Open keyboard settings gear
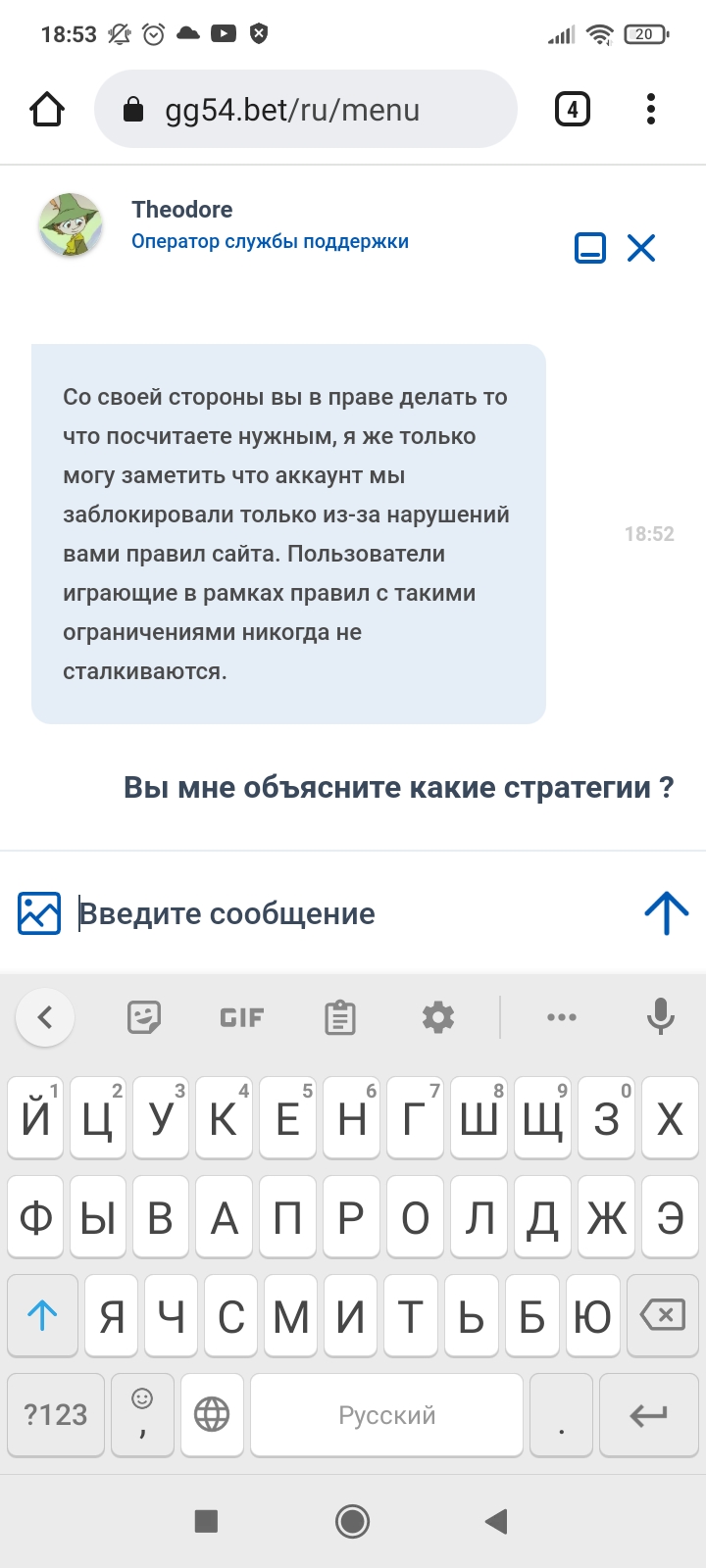Viewport: 706px width, 1568px height. coord(438,1017)
